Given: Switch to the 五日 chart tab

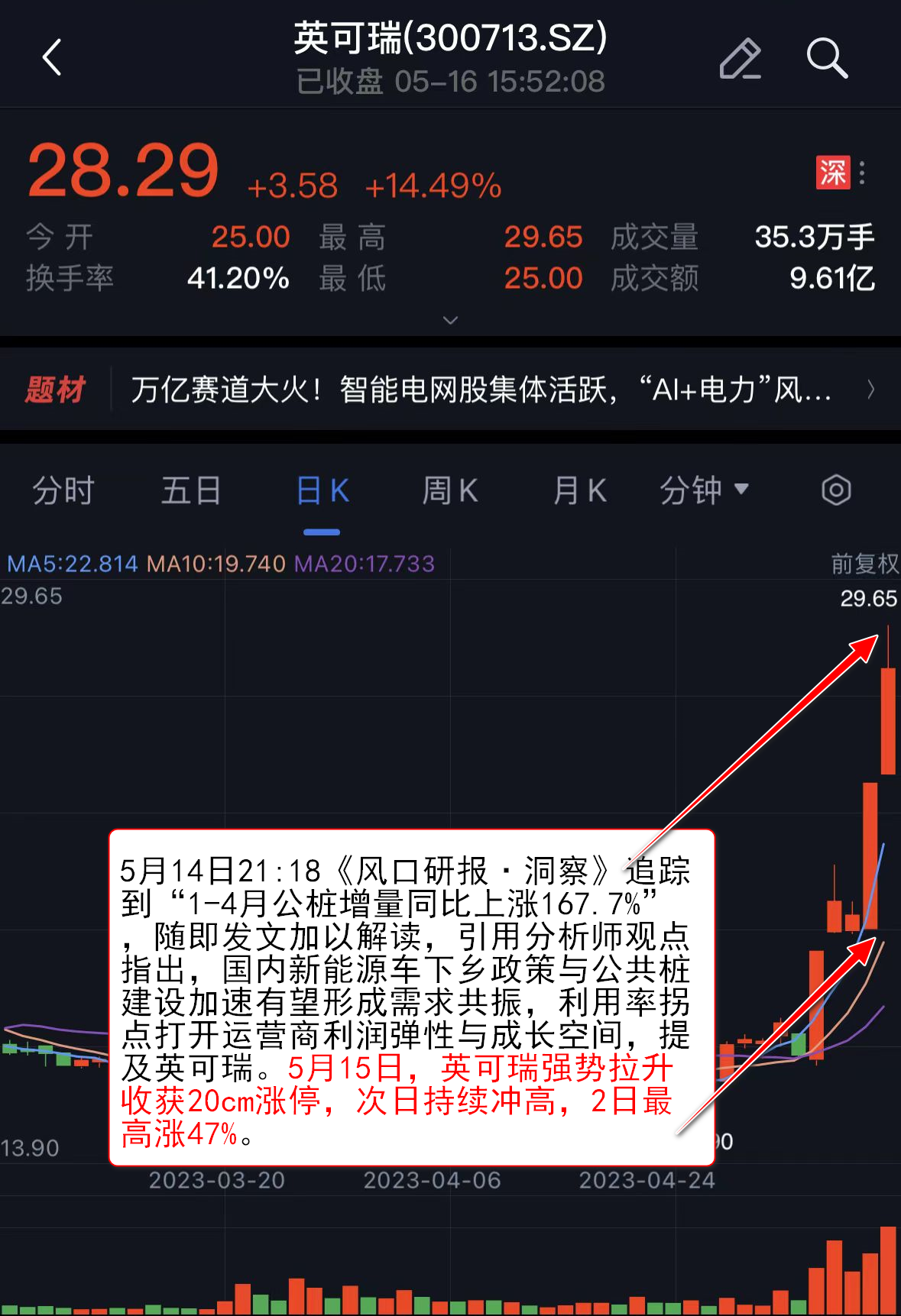Looking at the screenshot, I should [x=191, y=490].
